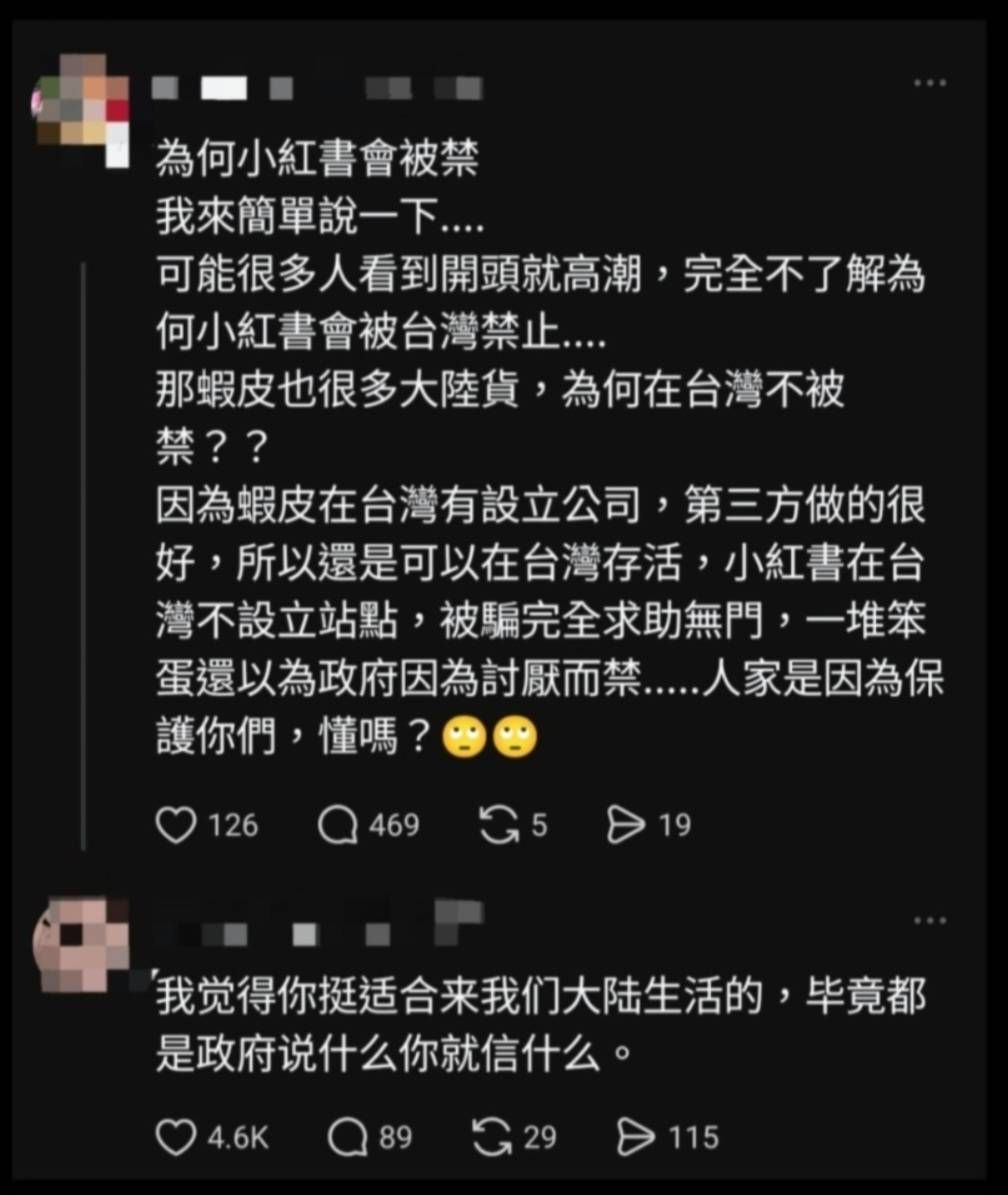Send the reply with 115 shares

pyautogui.click(x=636, y=1136)
